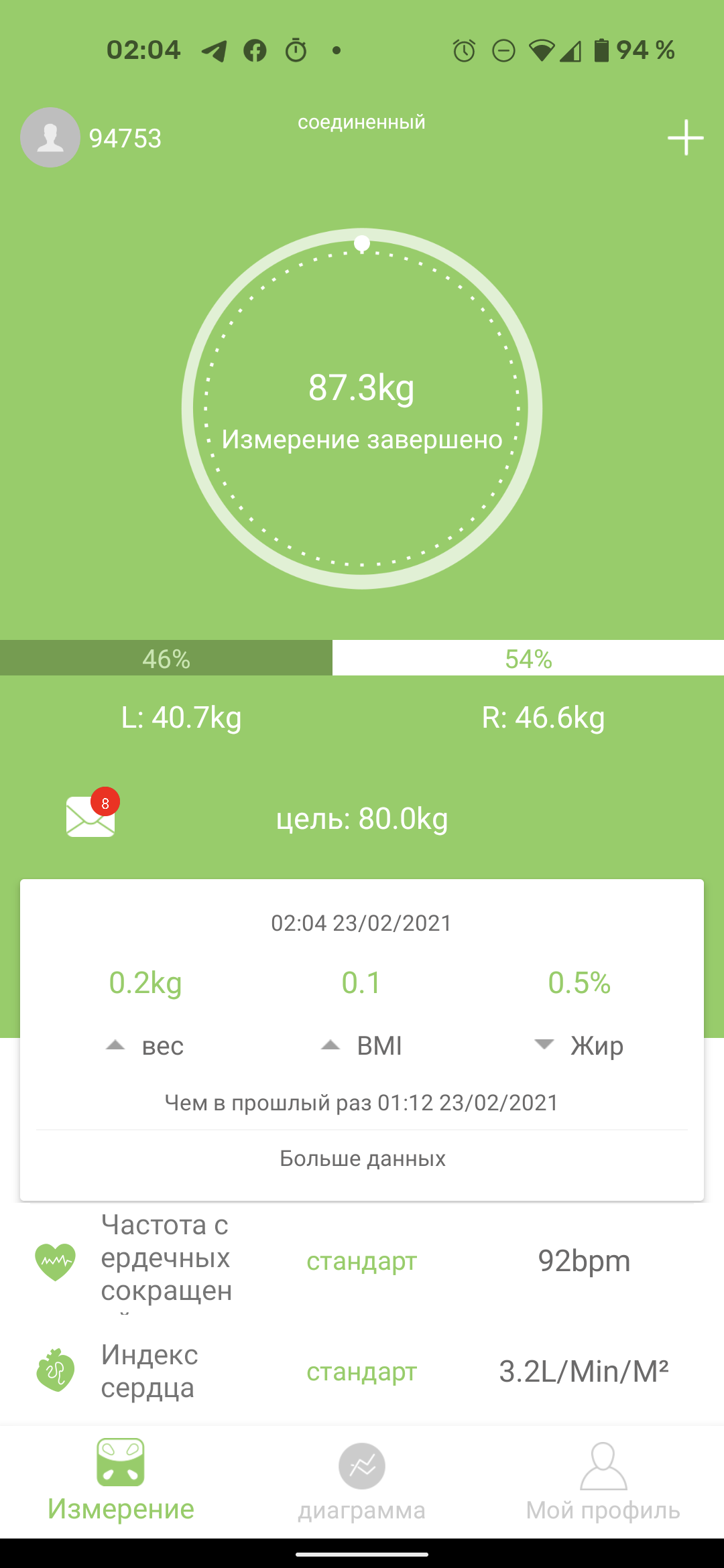724x1568 pixels.
Task: Open the user profile avatar 94753
Action: pyautogui.click(x=50, y=137)
